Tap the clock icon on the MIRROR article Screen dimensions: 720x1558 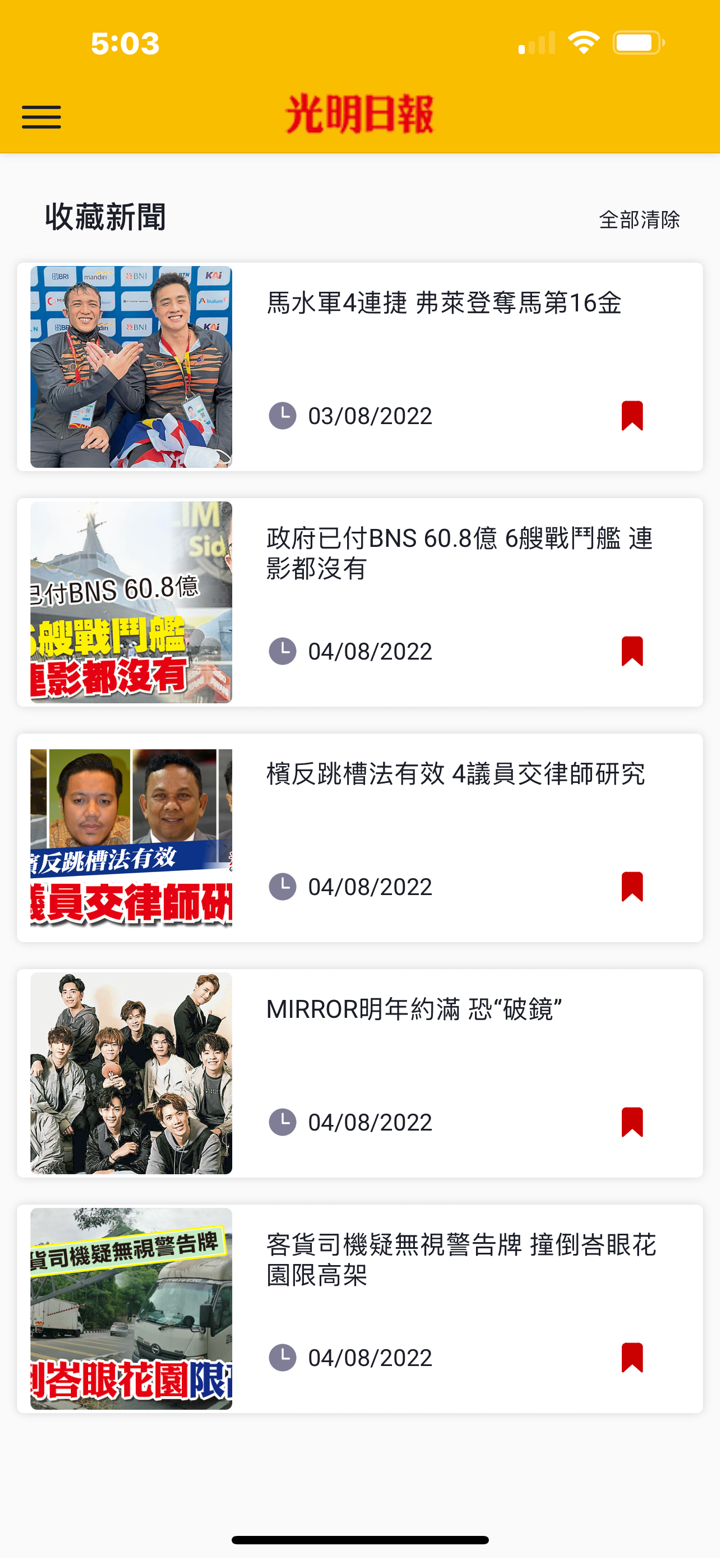pos(282,1121)
